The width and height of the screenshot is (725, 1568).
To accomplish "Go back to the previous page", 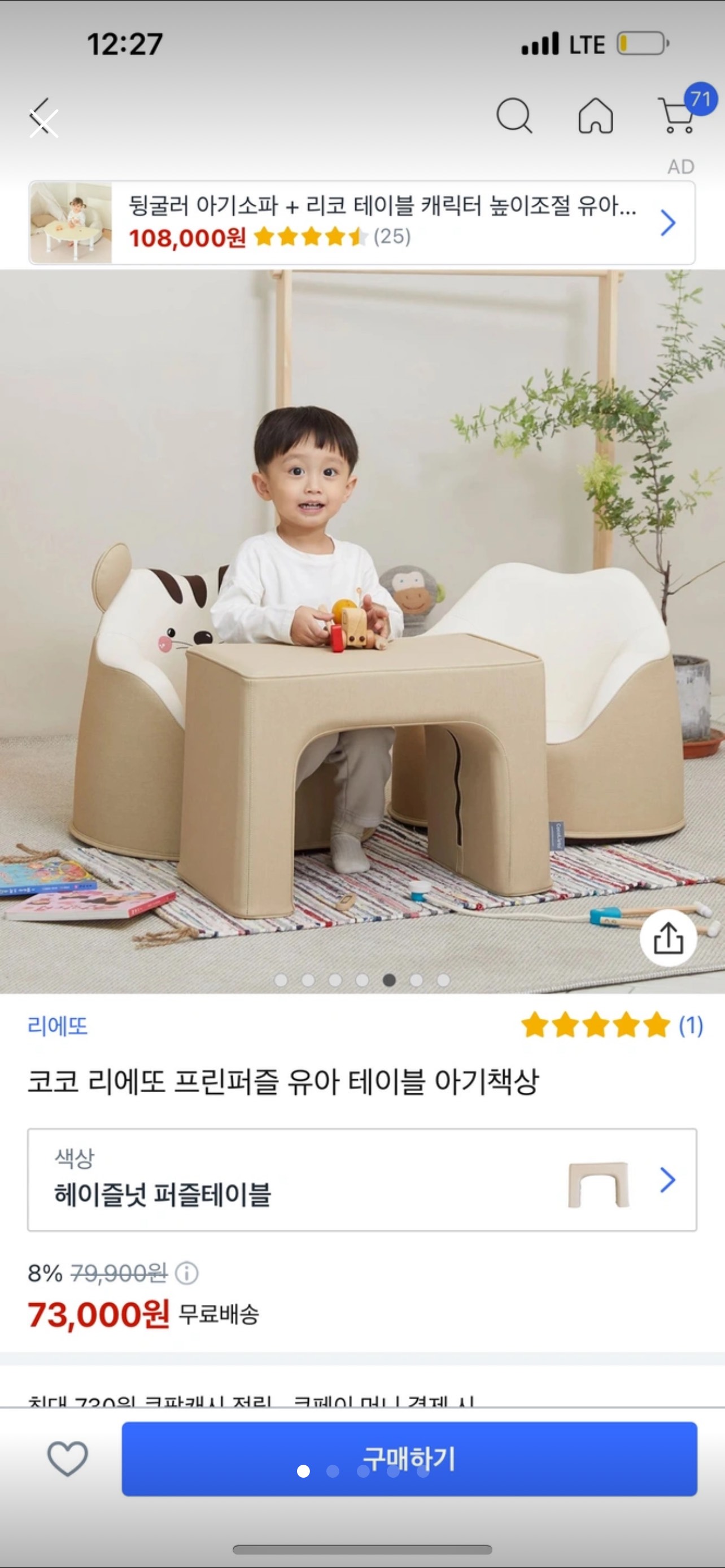I will pos(42,117).
